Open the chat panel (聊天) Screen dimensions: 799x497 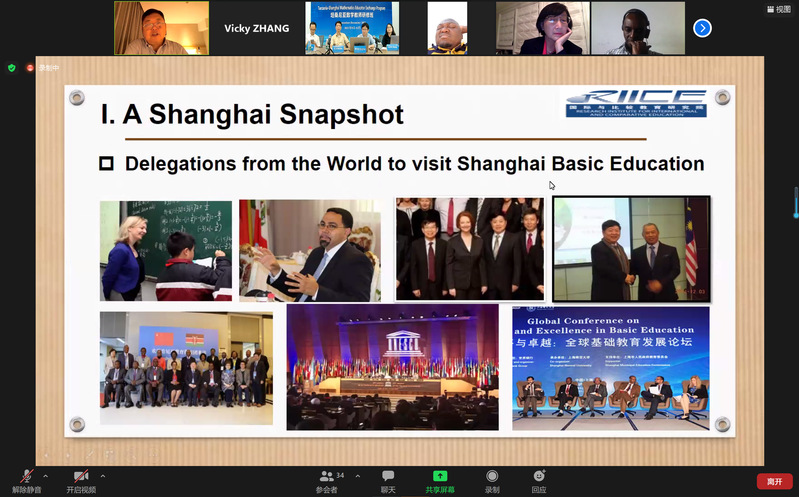(388, 479)
